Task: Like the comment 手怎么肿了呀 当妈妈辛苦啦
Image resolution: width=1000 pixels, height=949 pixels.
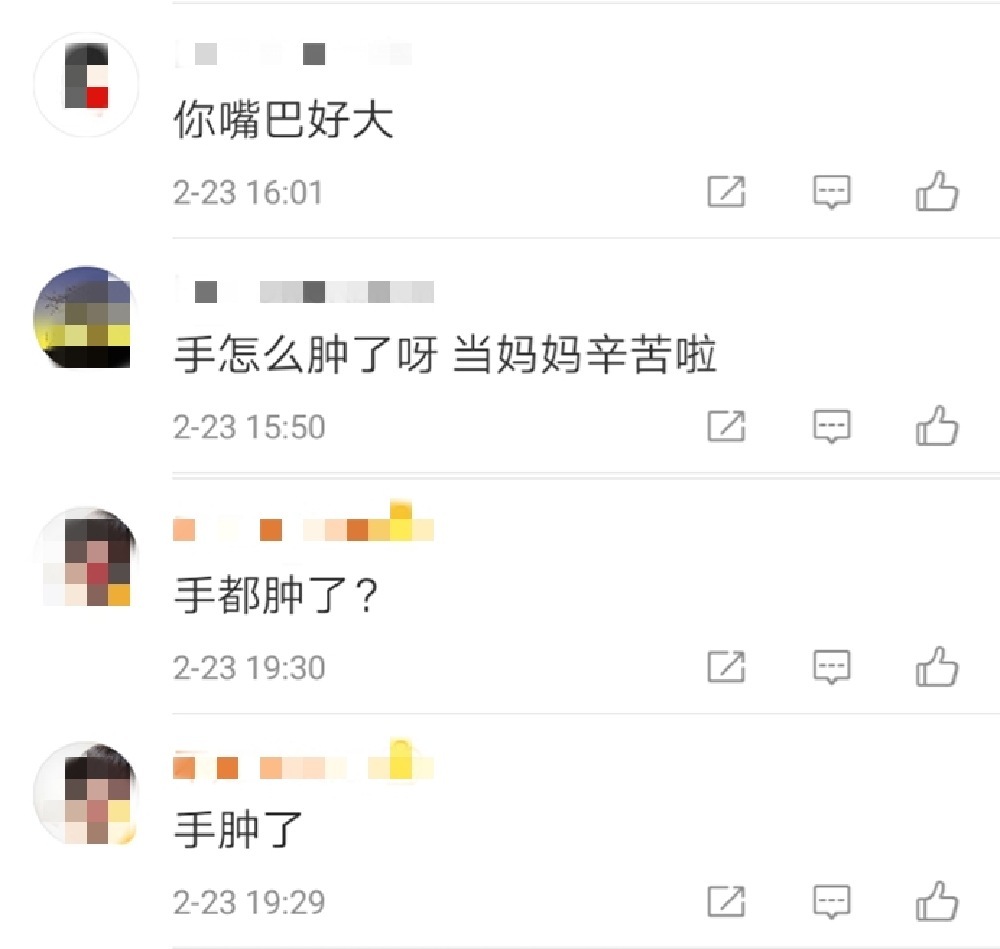Action: (x=937, y=426)
